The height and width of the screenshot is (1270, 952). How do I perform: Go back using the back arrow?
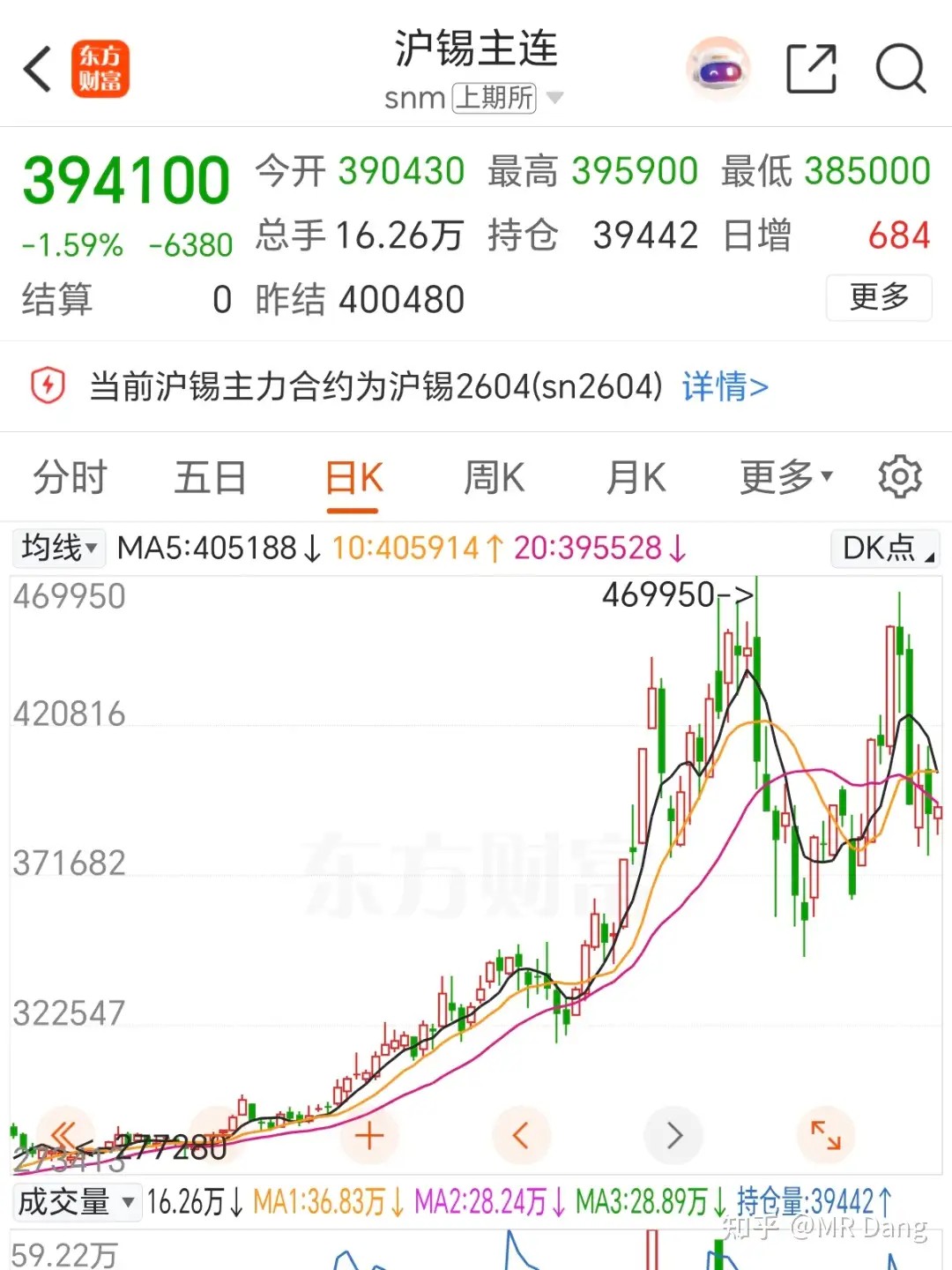pyautogui.click(x=37, y=69)
